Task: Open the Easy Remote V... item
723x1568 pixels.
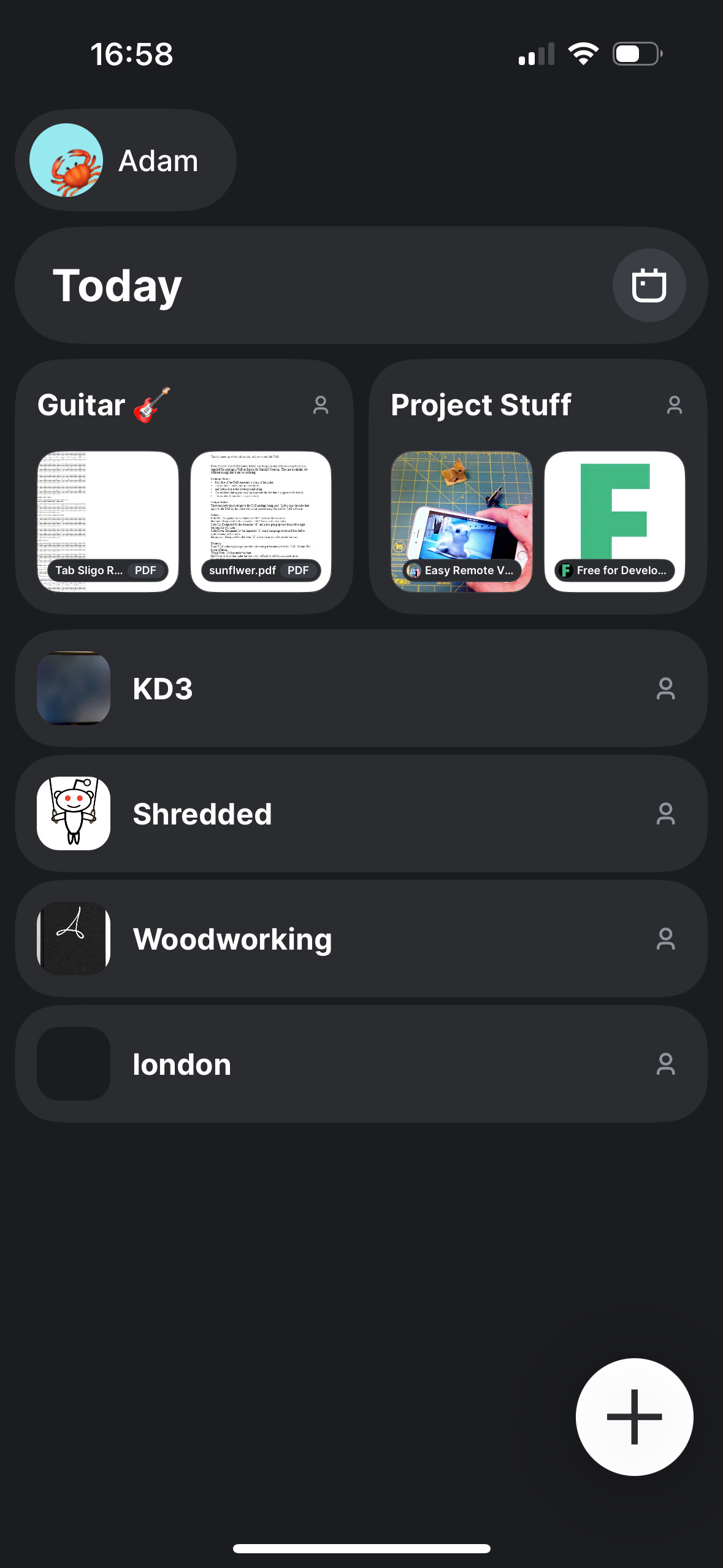Action: [461, 521]
